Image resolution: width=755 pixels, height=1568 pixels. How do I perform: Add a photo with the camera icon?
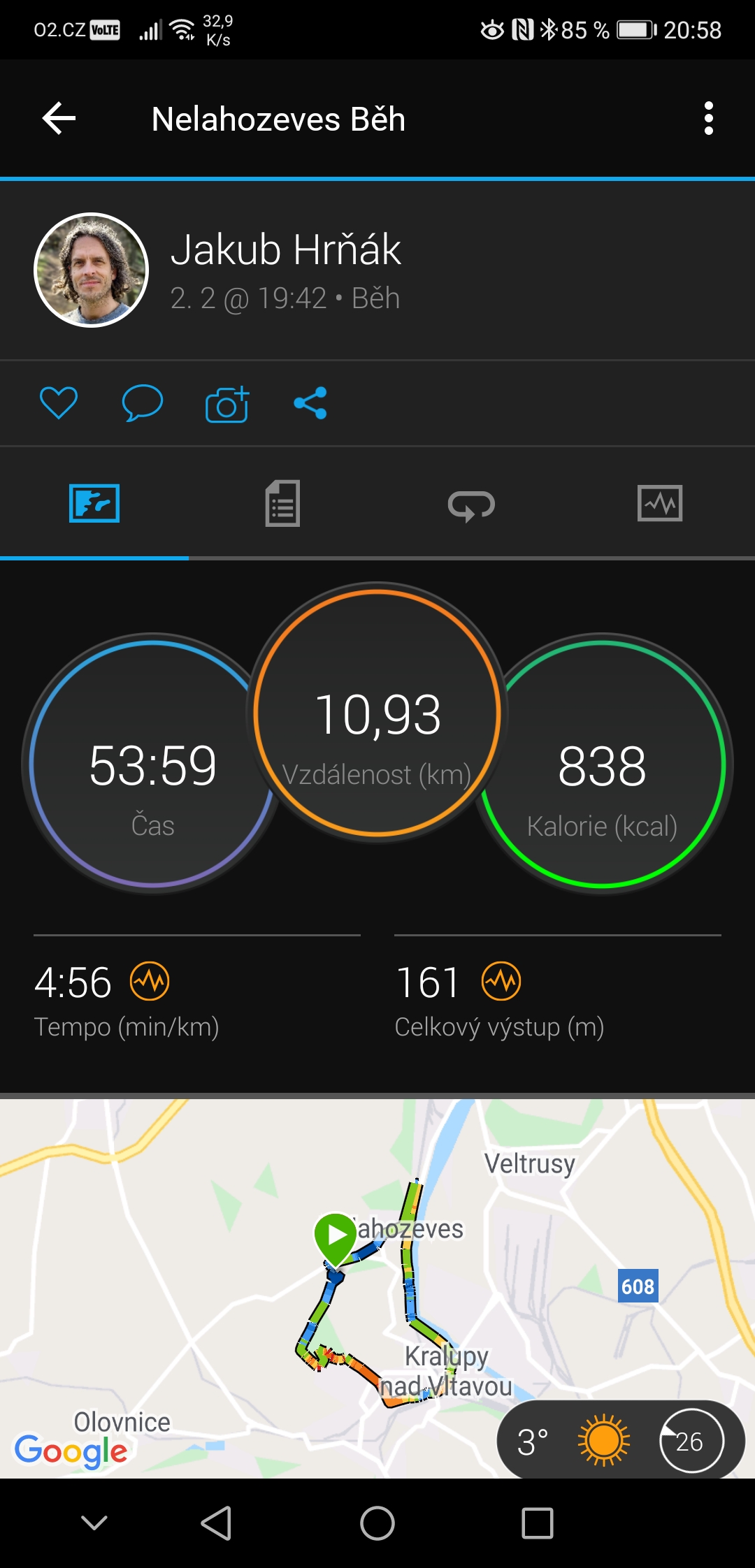(x=227, y=403)
